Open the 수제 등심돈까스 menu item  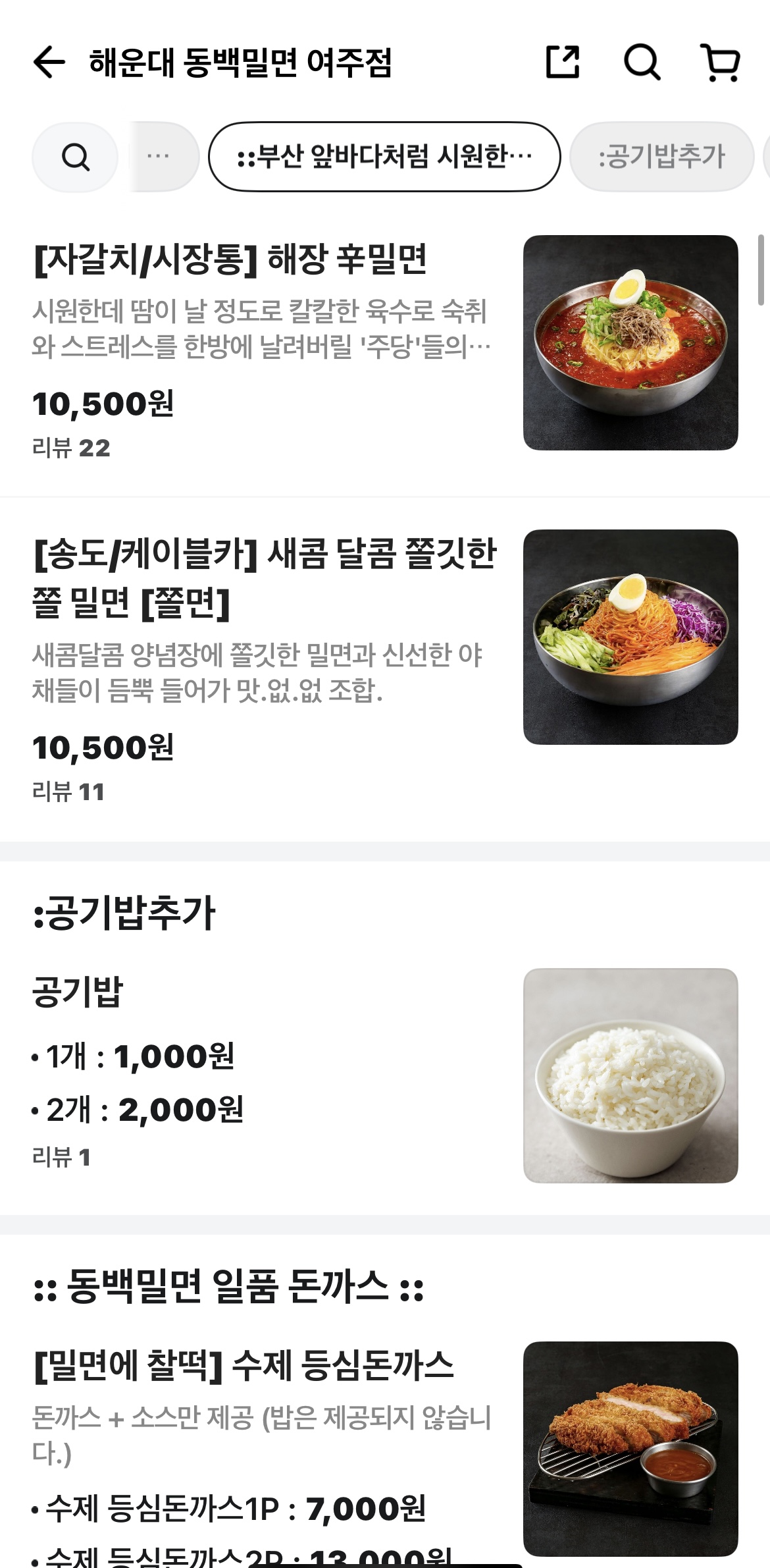click(244, 1366)
